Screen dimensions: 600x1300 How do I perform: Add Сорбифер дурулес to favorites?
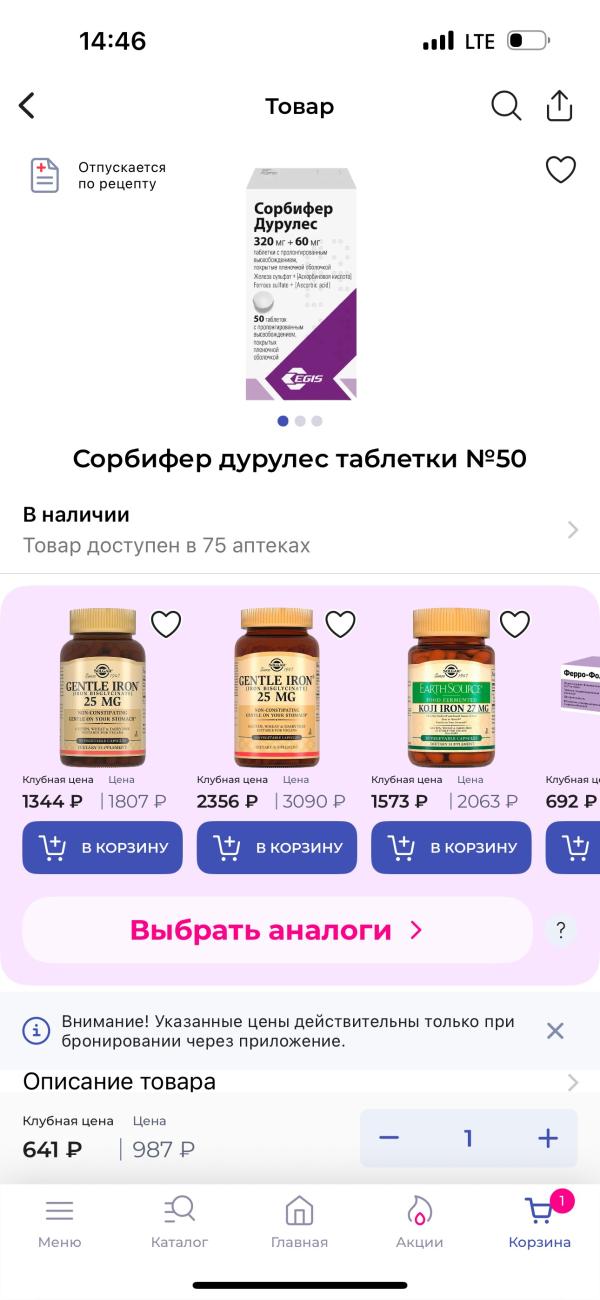coord(560,170)
